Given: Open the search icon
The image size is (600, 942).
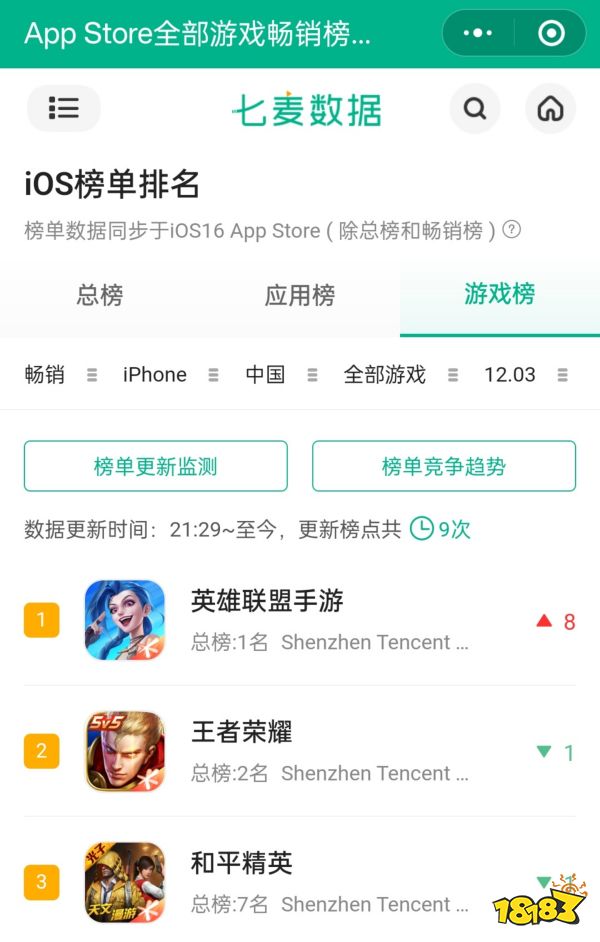Looking at the screenshot, I should tap(475, 108).
